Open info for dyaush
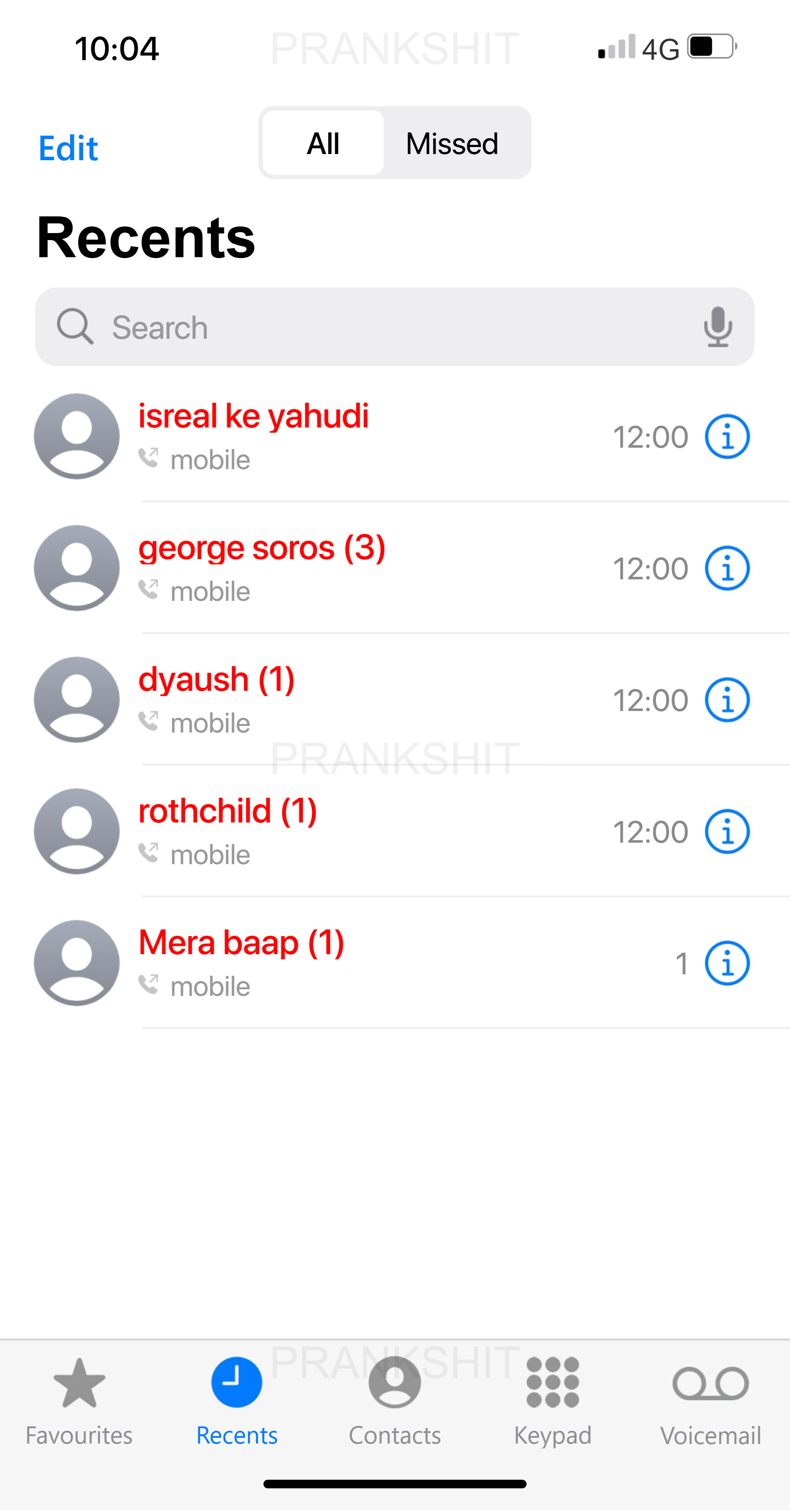 pos(727,700)
